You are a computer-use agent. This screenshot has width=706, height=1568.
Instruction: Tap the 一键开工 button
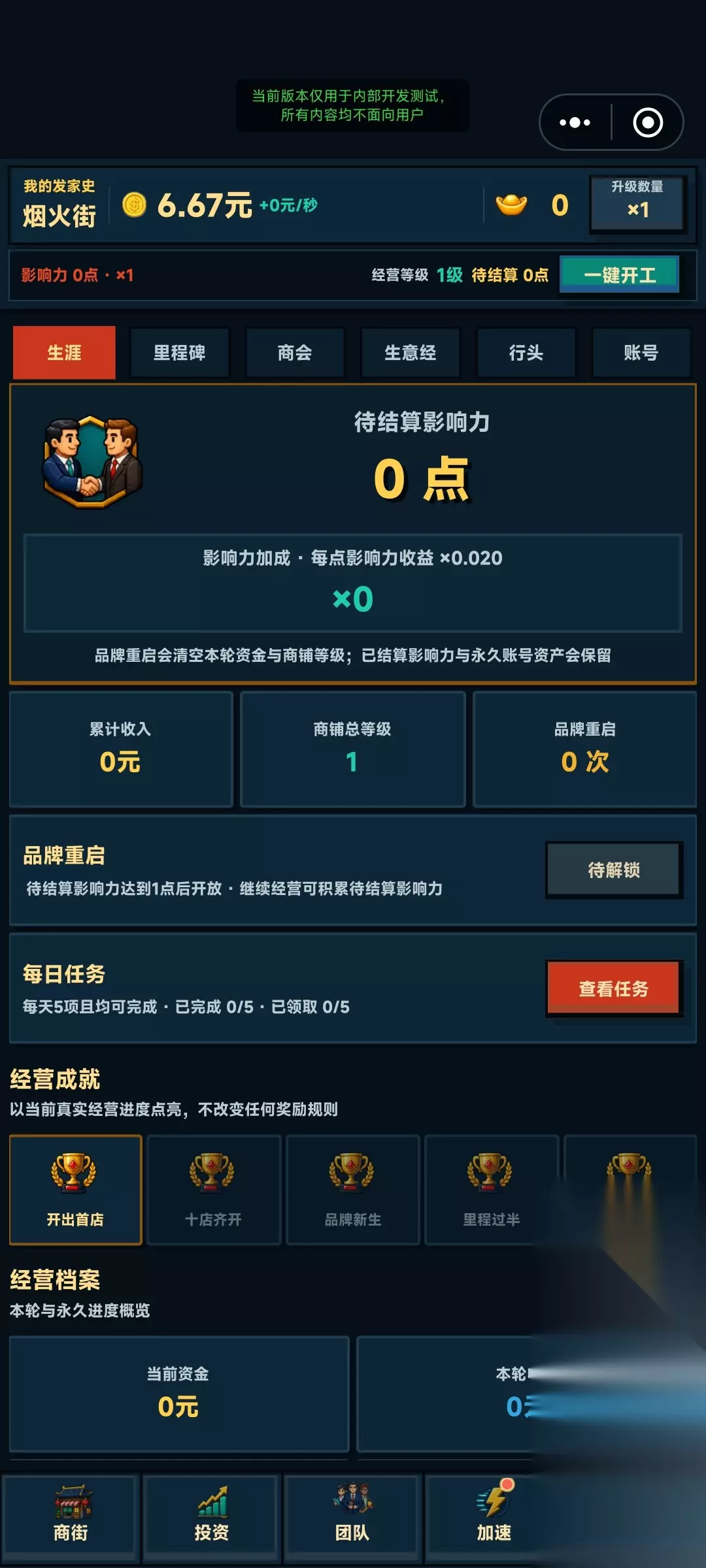[x=620, y=274]
